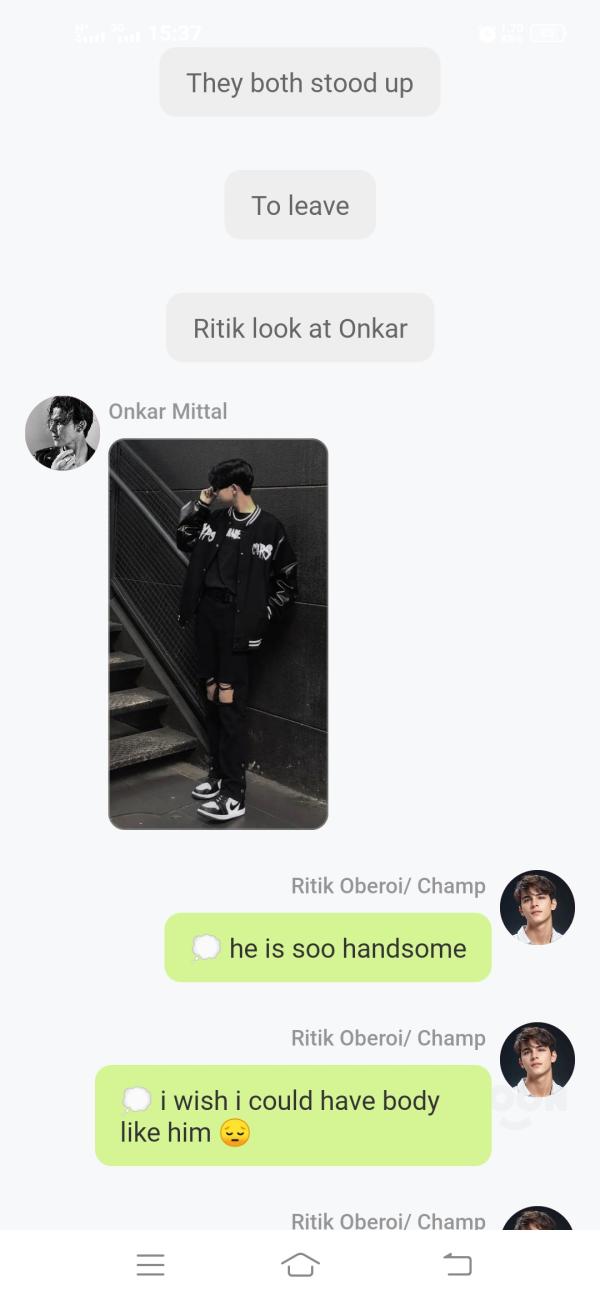Go back using system back button

pyautogui.click(x=457, y=1265)
